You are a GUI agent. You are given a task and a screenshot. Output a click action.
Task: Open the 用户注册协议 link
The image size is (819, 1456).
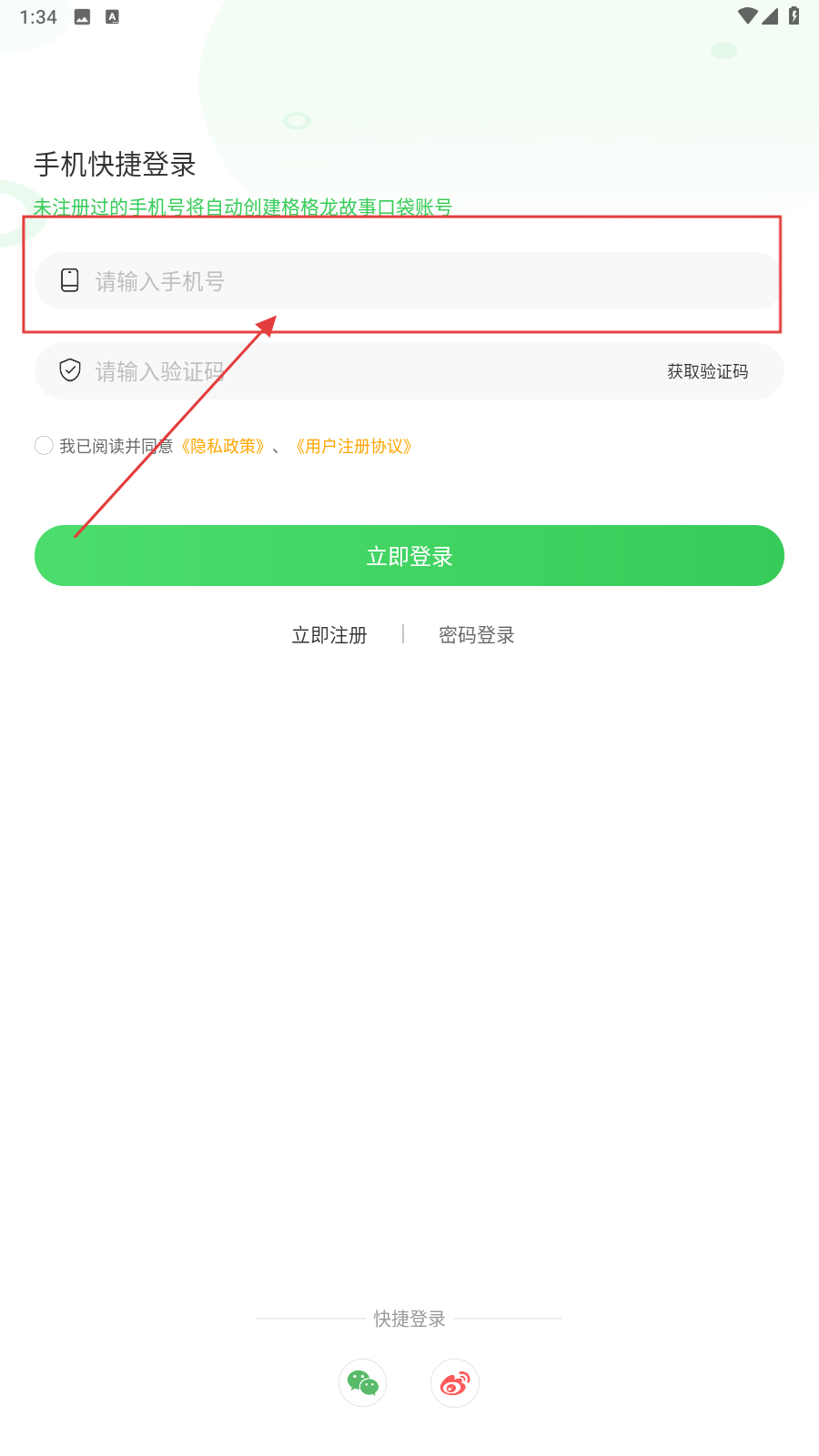click(354, 446)
